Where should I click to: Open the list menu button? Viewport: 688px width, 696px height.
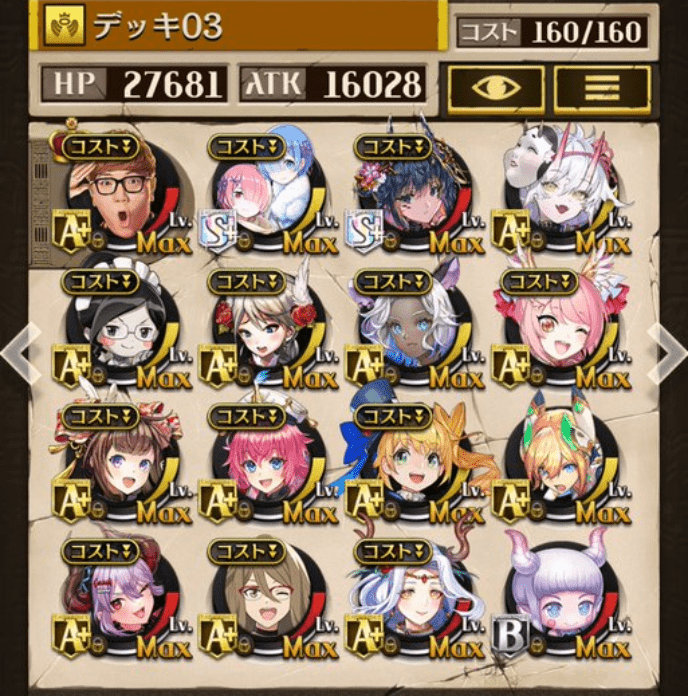(602, 89)
